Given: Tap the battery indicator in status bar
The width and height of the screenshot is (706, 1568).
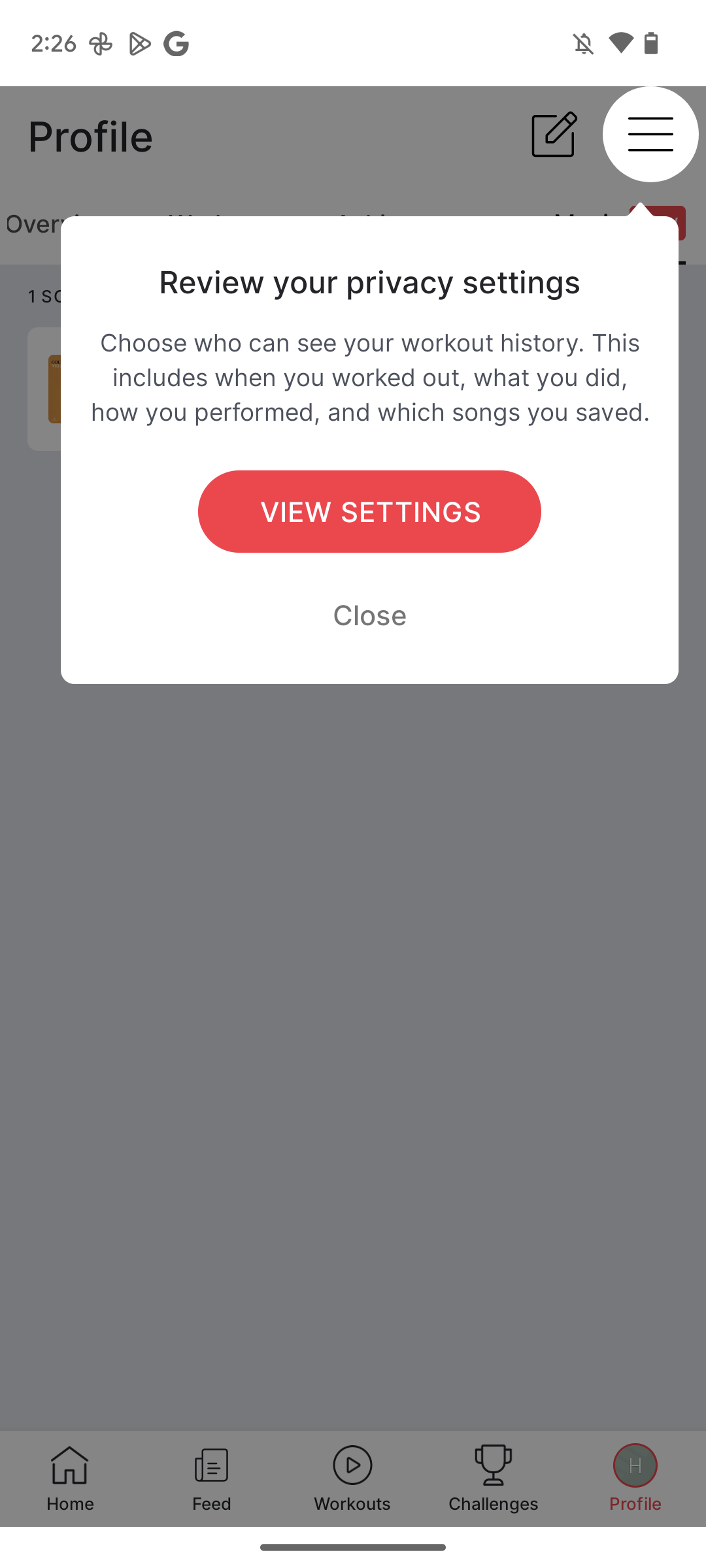Looking at the screenshot, I should point(651,42).
